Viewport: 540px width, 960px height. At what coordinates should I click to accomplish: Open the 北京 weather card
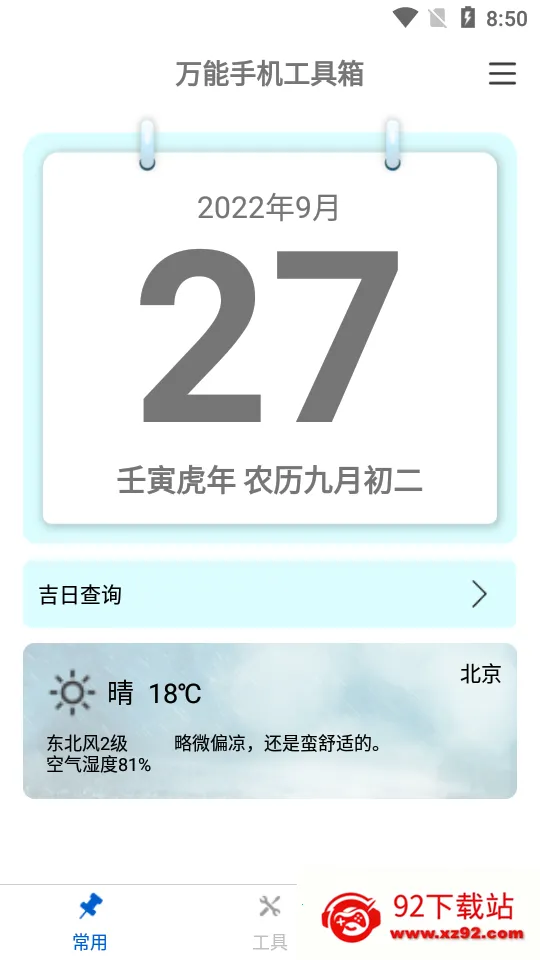[269, 721]
